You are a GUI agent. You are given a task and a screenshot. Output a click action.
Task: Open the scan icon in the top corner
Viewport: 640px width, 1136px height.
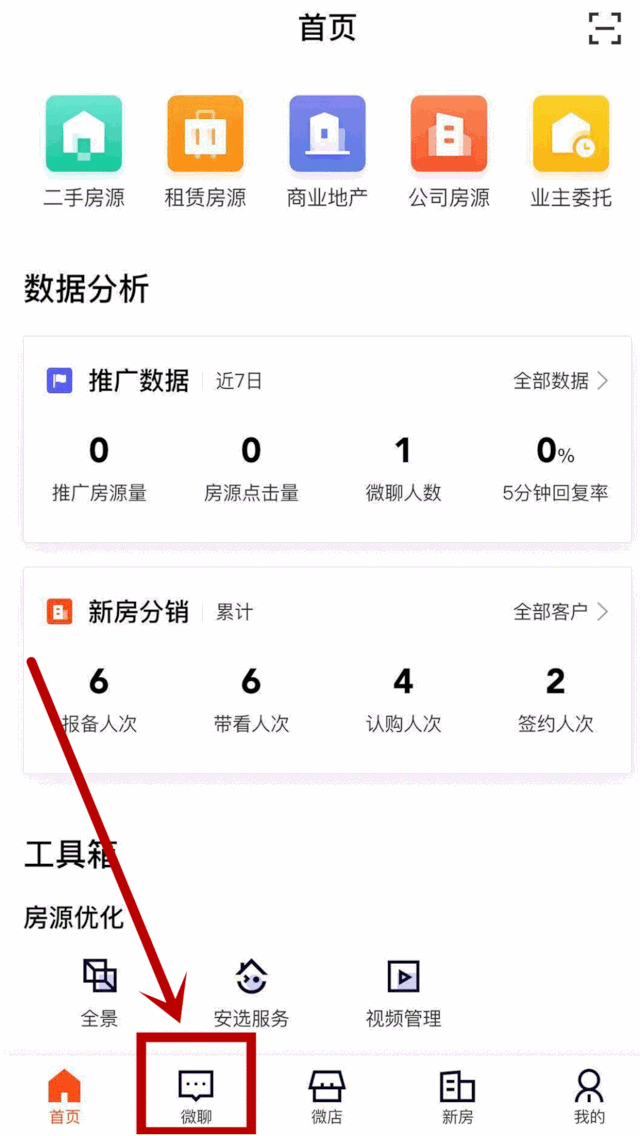[604, 29]
